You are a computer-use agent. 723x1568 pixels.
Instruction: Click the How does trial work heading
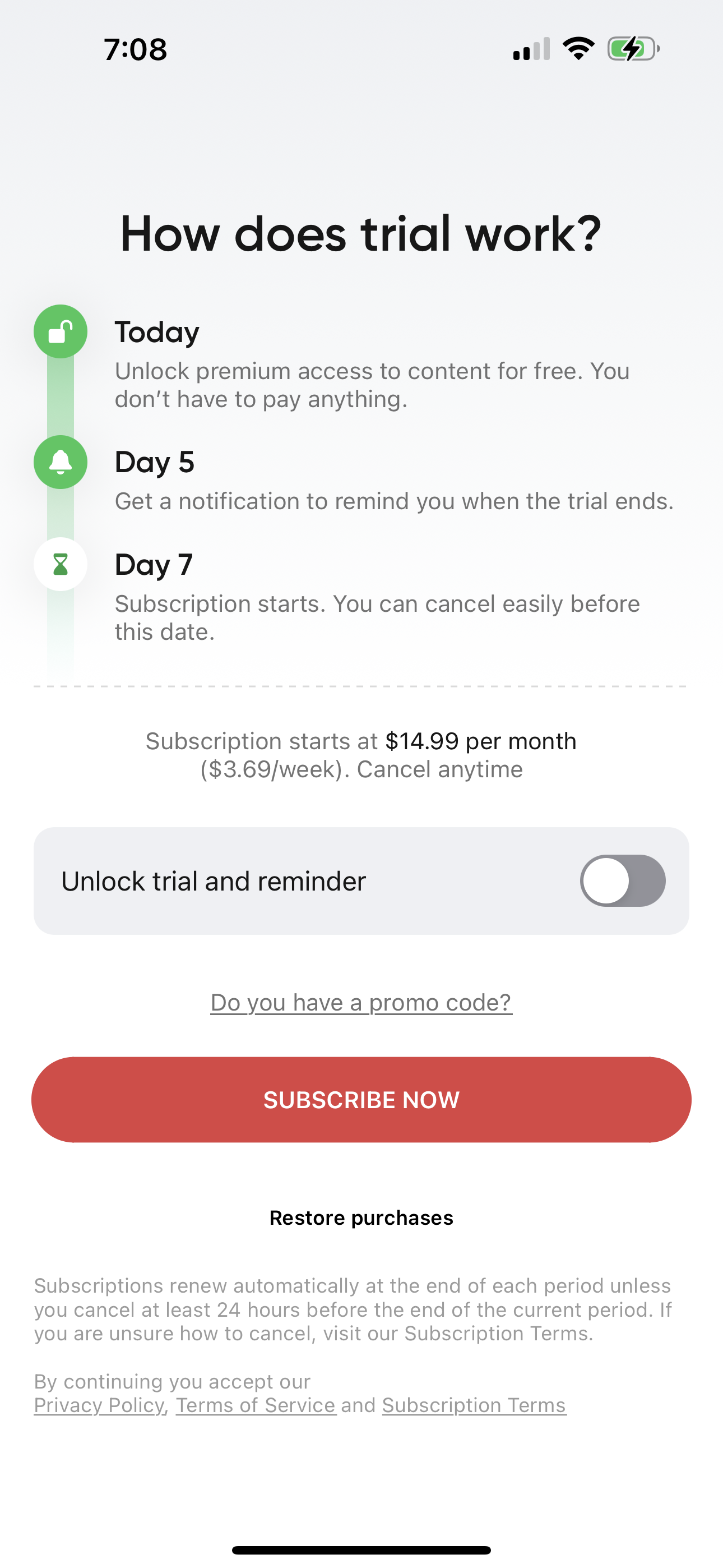click(x=361, y=232)
